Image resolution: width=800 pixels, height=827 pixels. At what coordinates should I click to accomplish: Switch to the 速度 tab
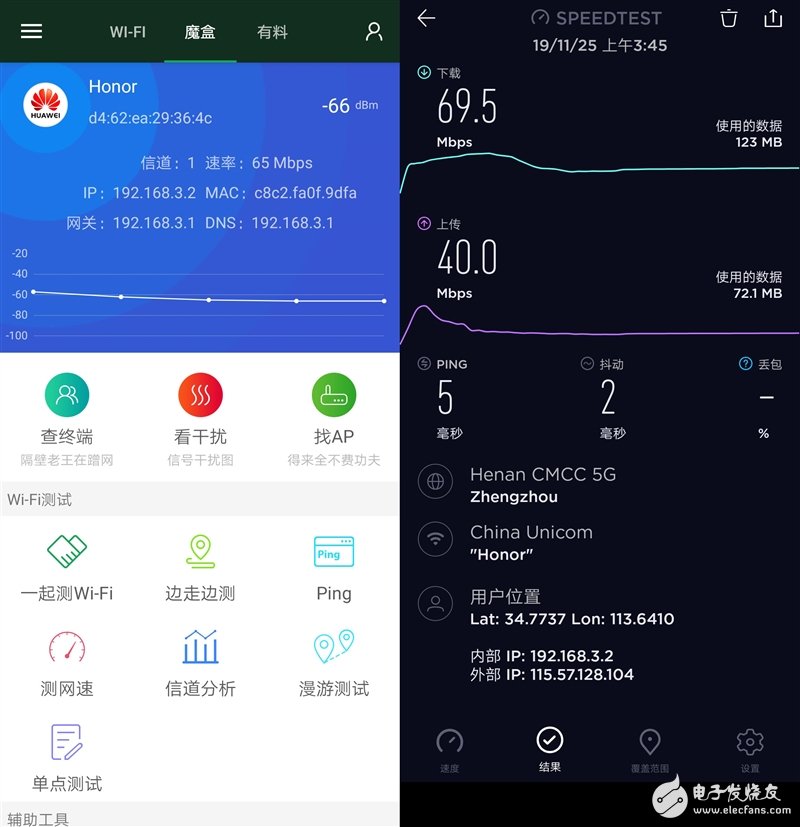click(450, 750)
